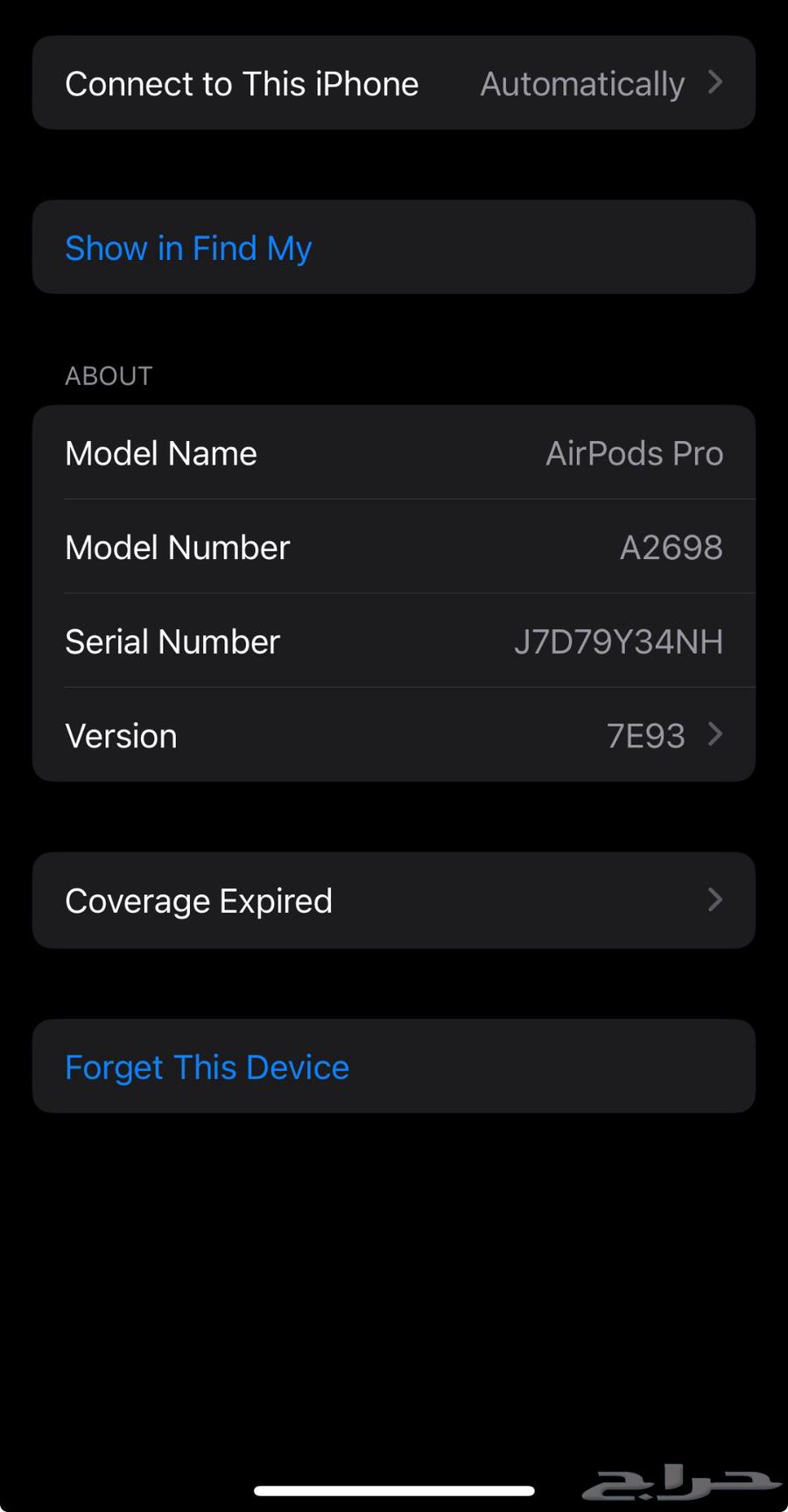
Task: Tap Show in Find My
Action: point(187,248)
